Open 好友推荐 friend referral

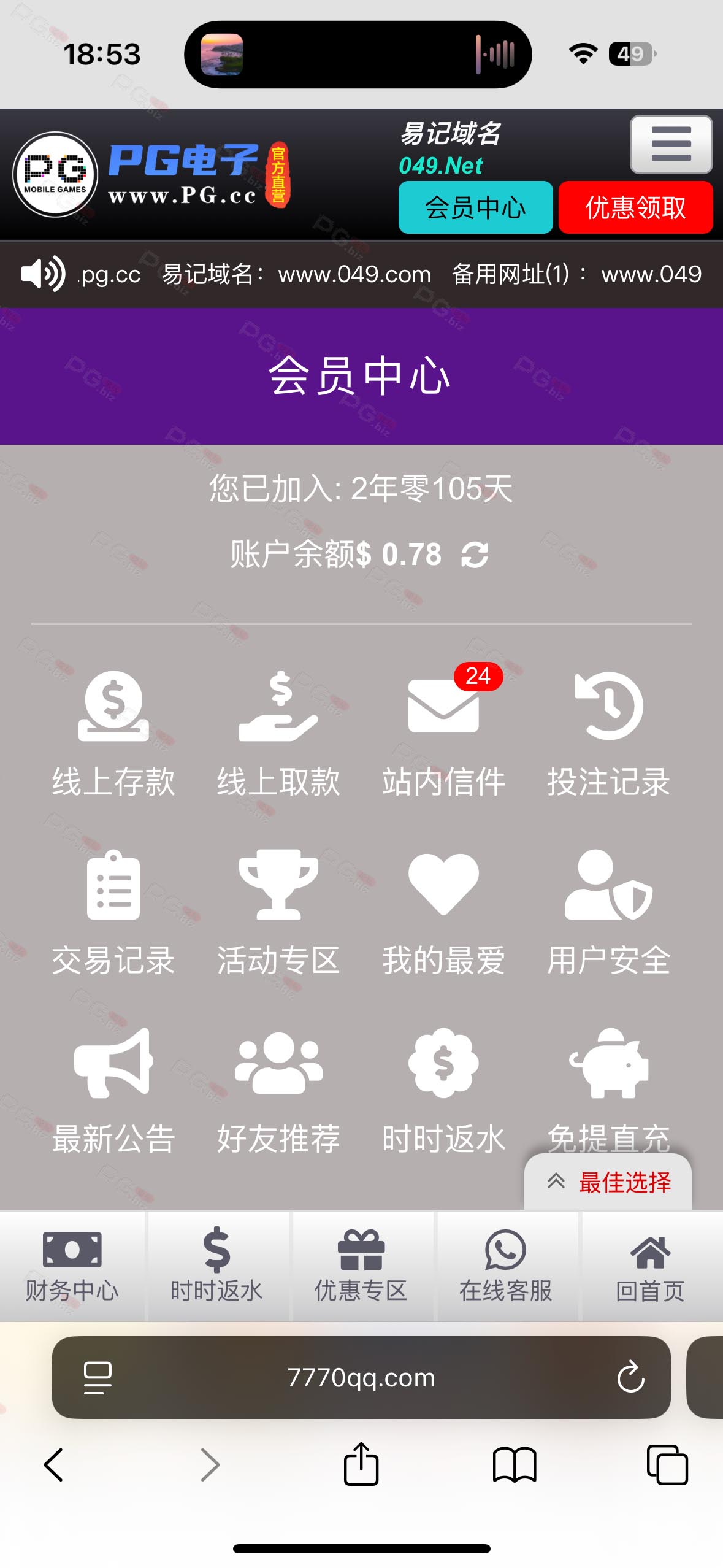[x=278, y=1091]
